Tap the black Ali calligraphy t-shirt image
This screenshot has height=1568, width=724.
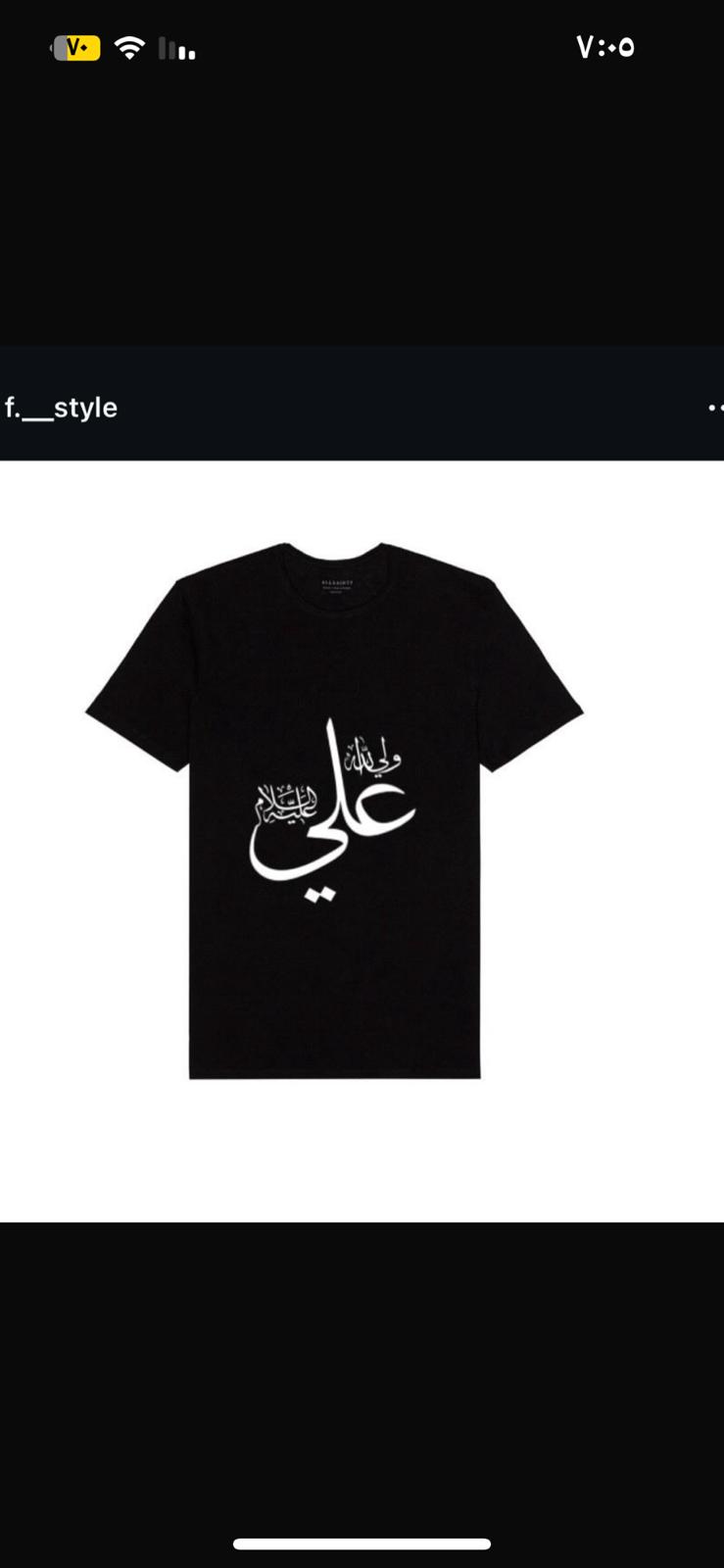point(362,841)
